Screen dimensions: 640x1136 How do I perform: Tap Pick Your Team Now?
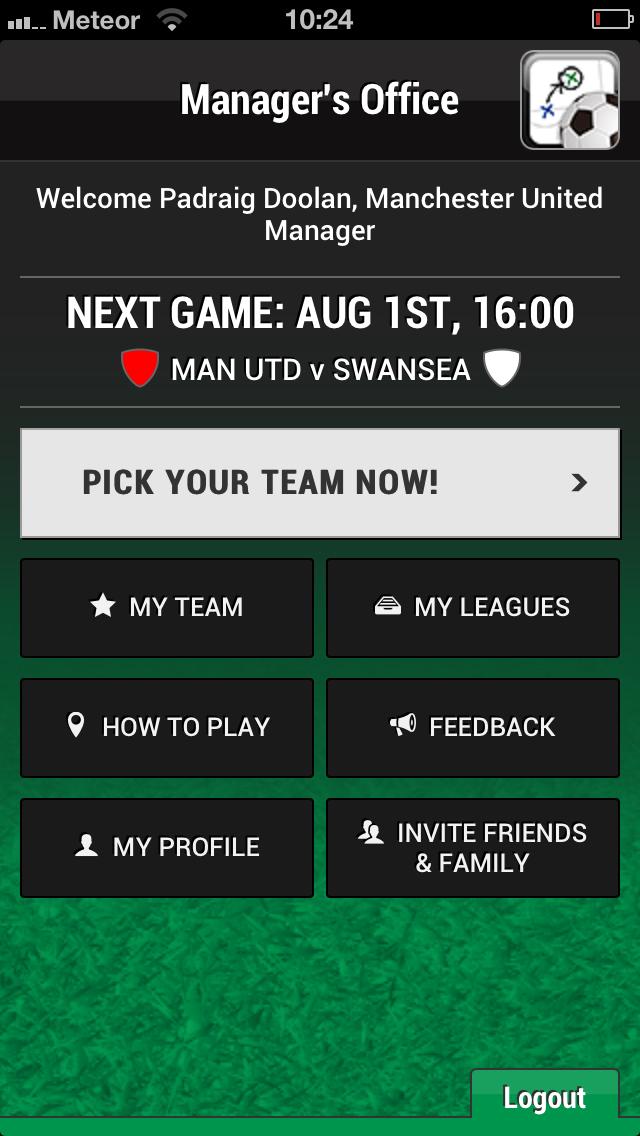coord(320,483)
